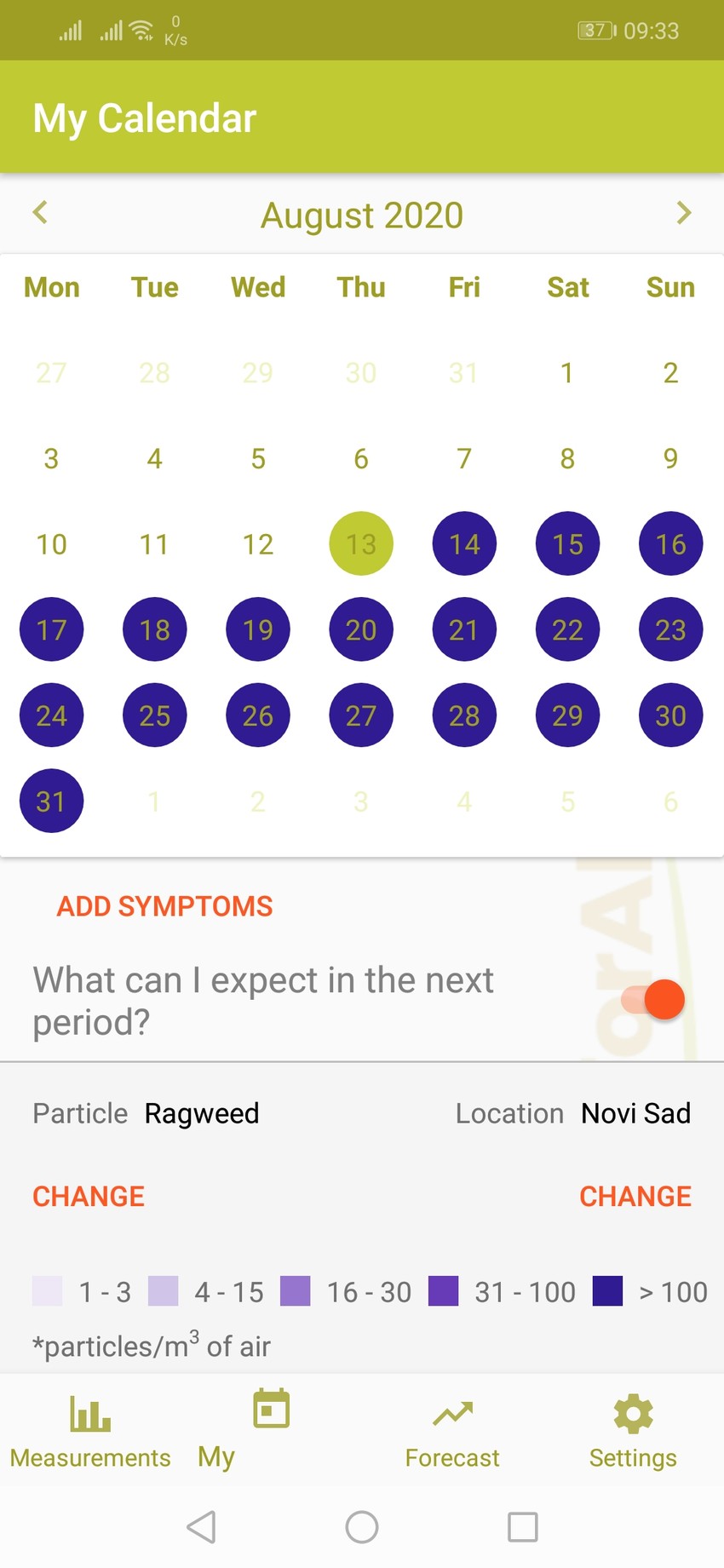Viewport: 724px width, 1568px height.
Task: Select August 5 on the calendar
Action: click(x=258, y=459)
